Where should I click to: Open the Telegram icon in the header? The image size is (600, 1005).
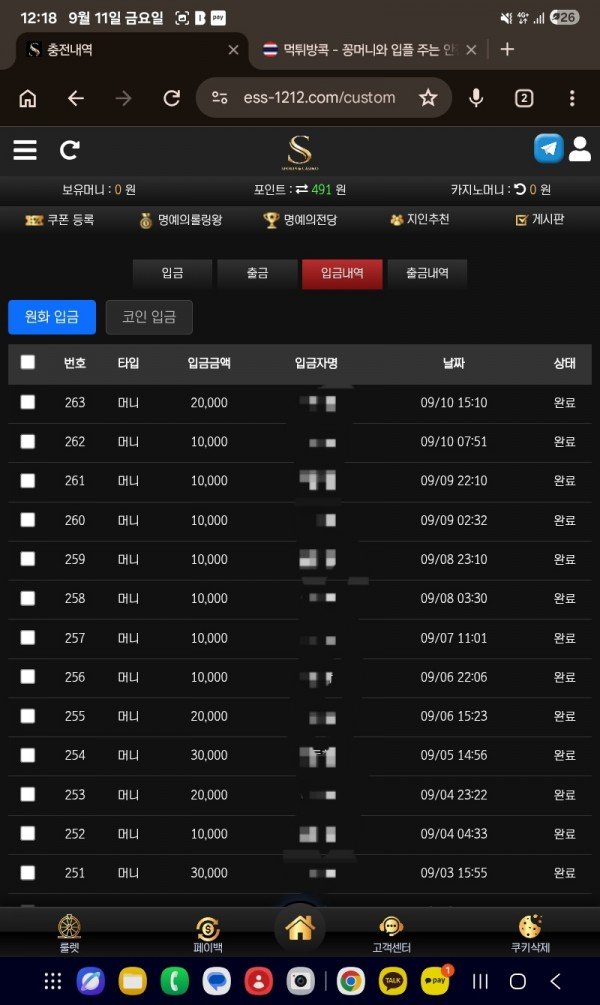549,149
